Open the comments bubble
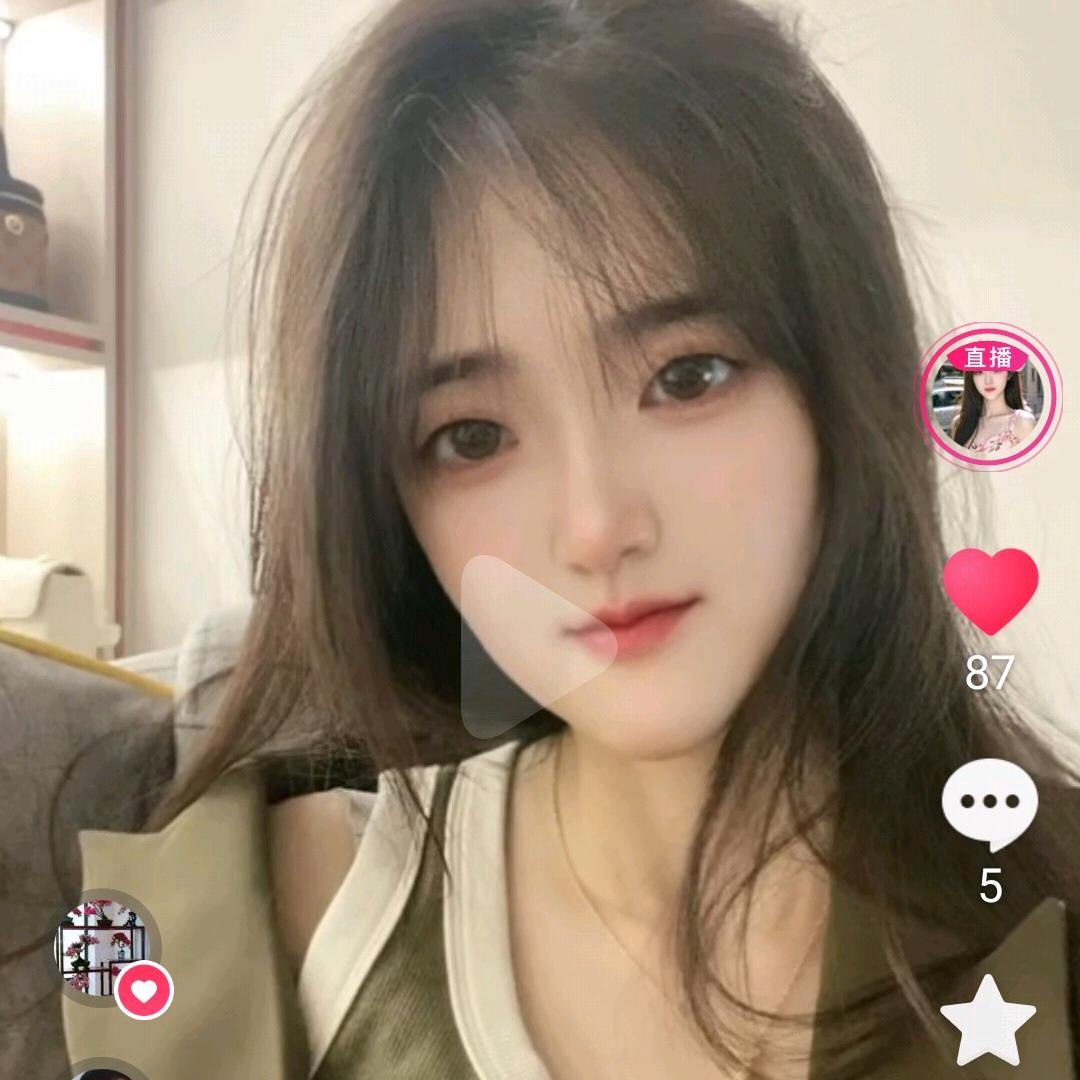The height and width of the screenshot is (1080, 1080). click(990, 803)
